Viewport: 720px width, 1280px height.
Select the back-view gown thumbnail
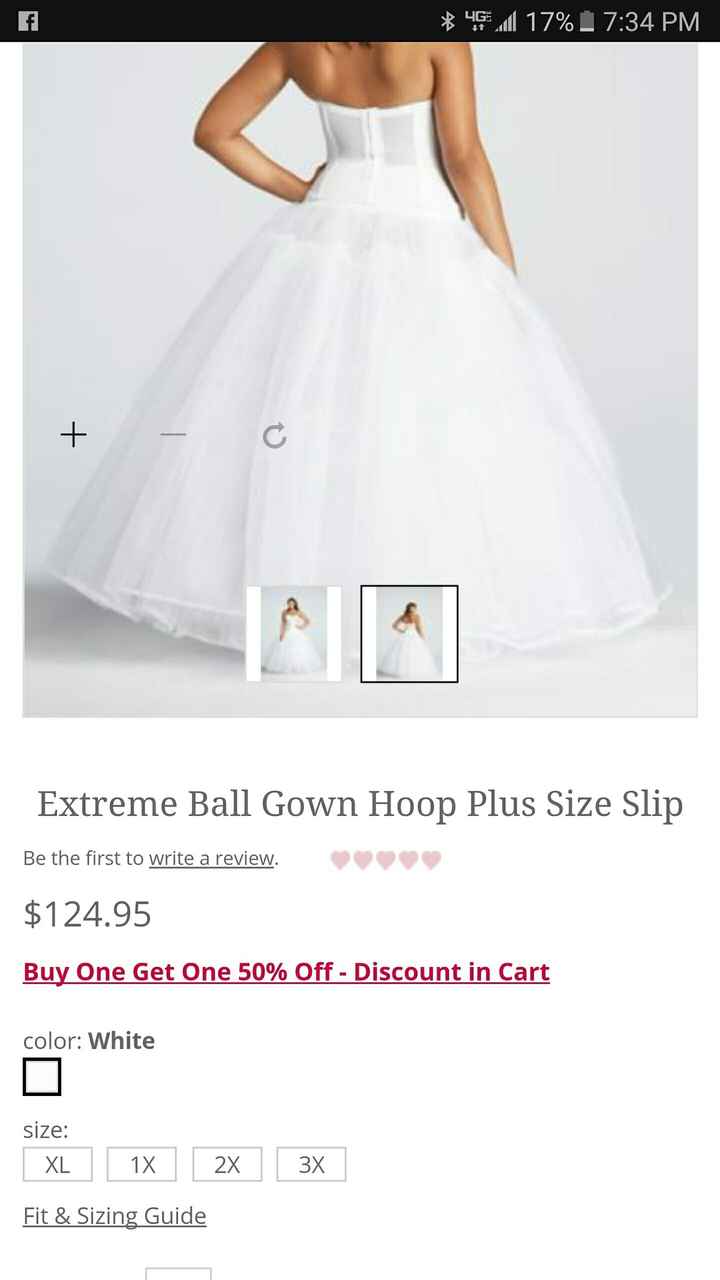coord(409,633)
